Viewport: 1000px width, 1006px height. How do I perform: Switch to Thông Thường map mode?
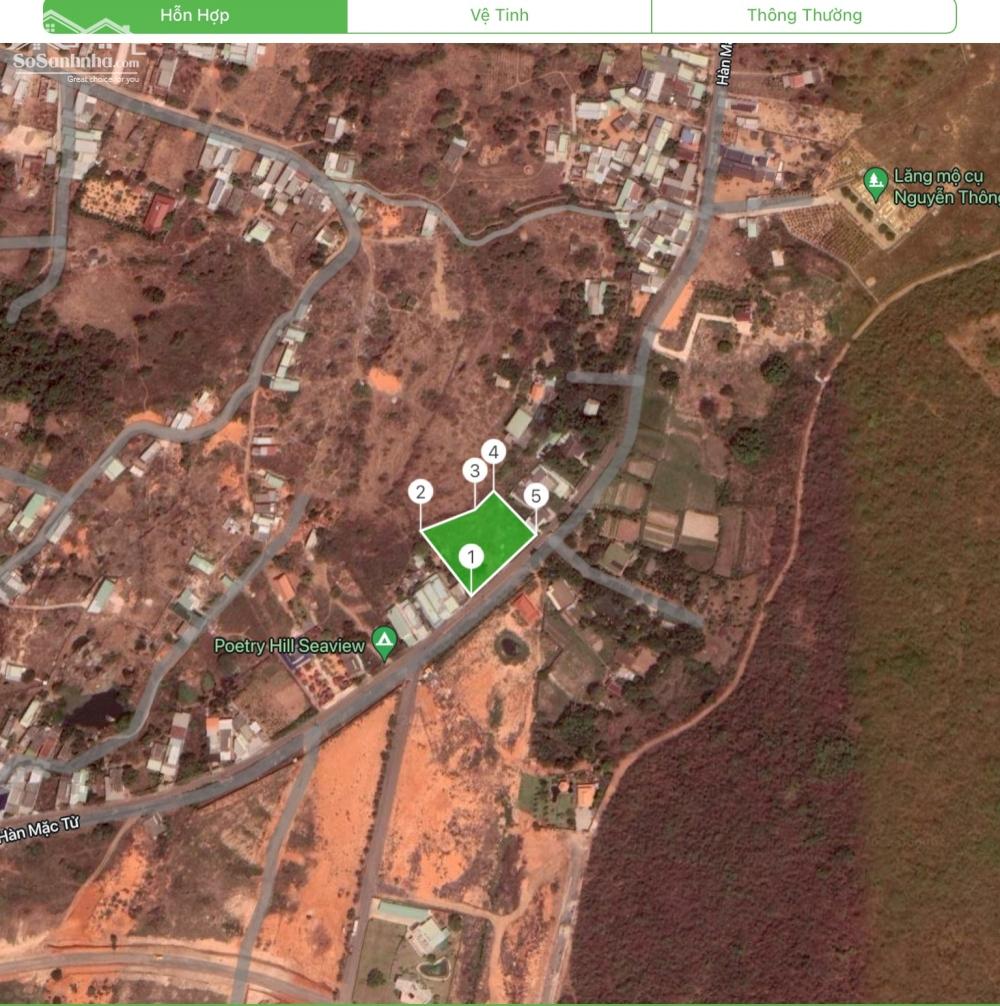click(x=803, y=16)
